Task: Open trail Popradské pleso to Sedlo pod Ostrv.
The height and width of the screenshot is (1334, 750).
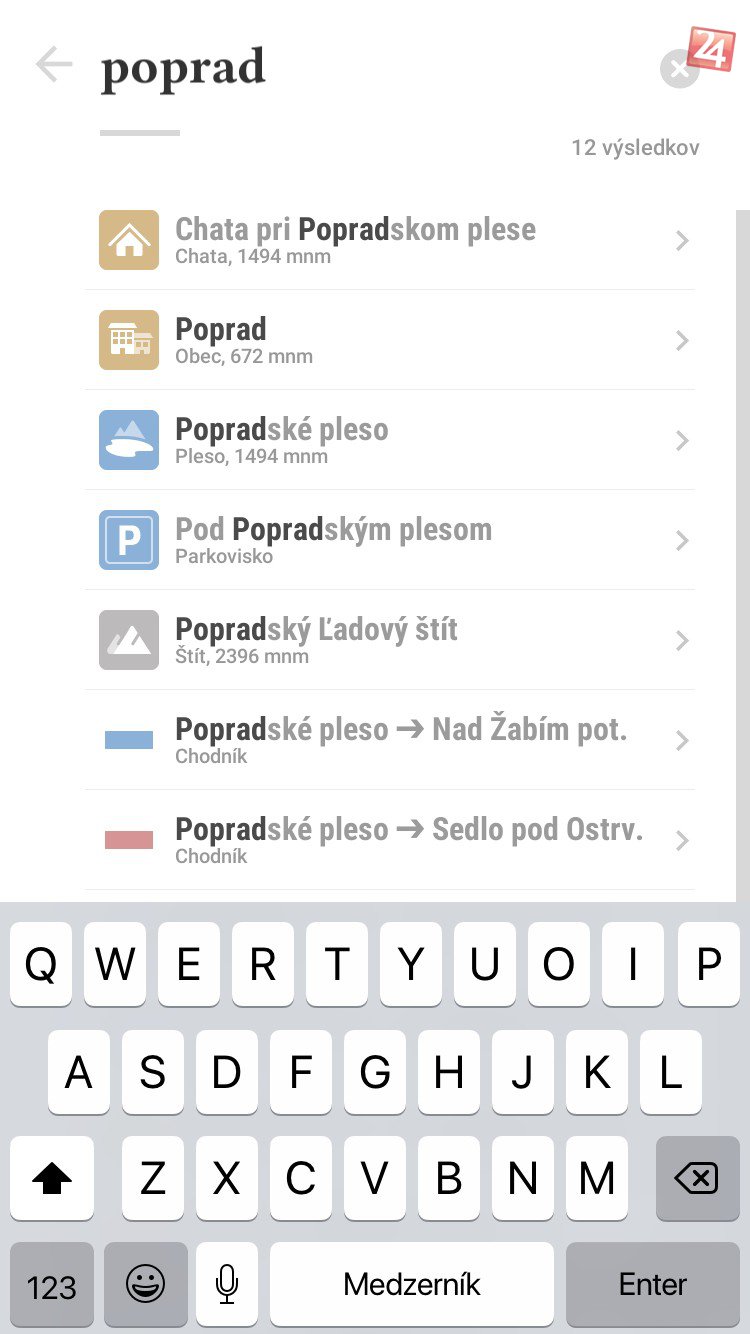Action: coord(390,840)
